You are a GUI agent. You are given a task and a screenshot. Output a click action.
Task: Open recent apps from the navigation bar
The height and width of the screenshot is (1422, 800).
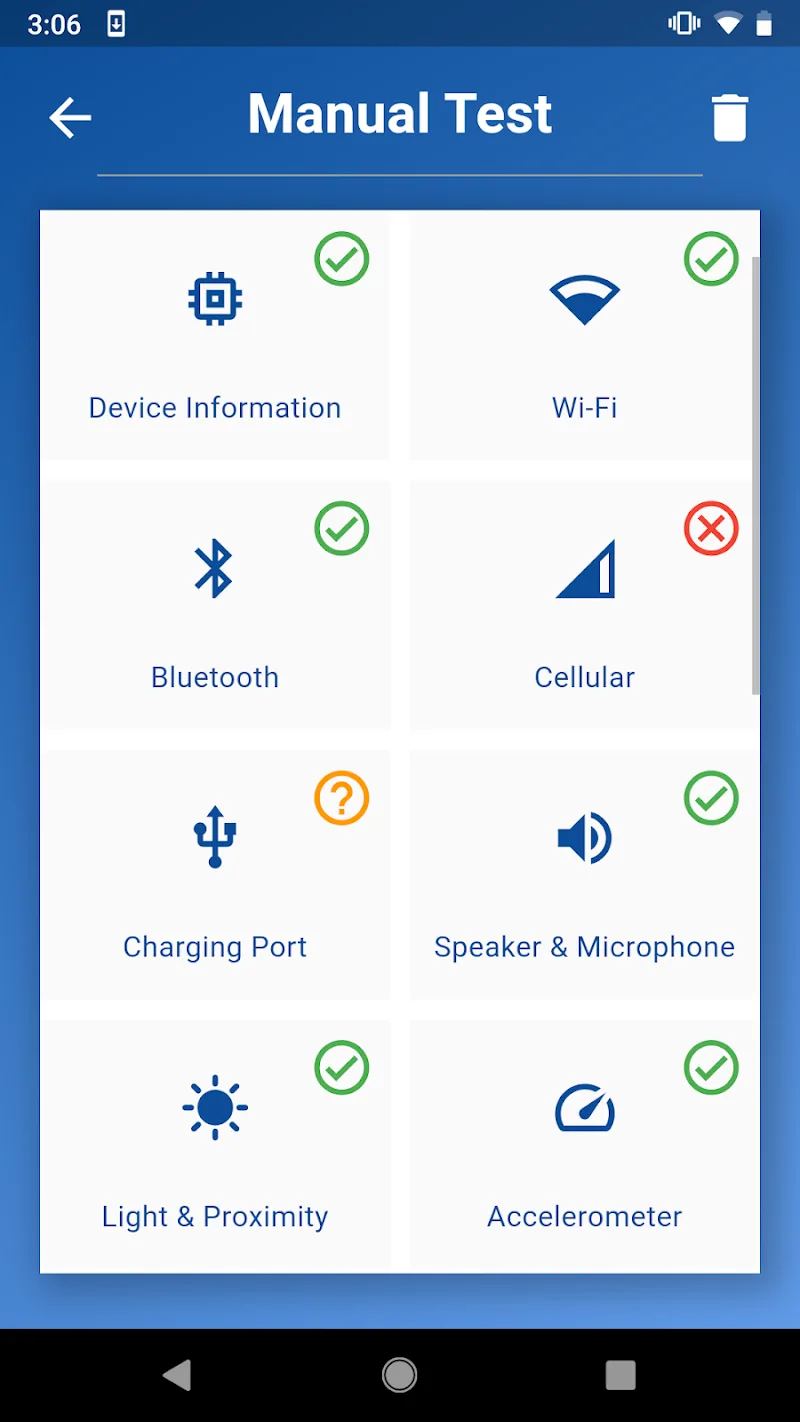(620, 1375)
